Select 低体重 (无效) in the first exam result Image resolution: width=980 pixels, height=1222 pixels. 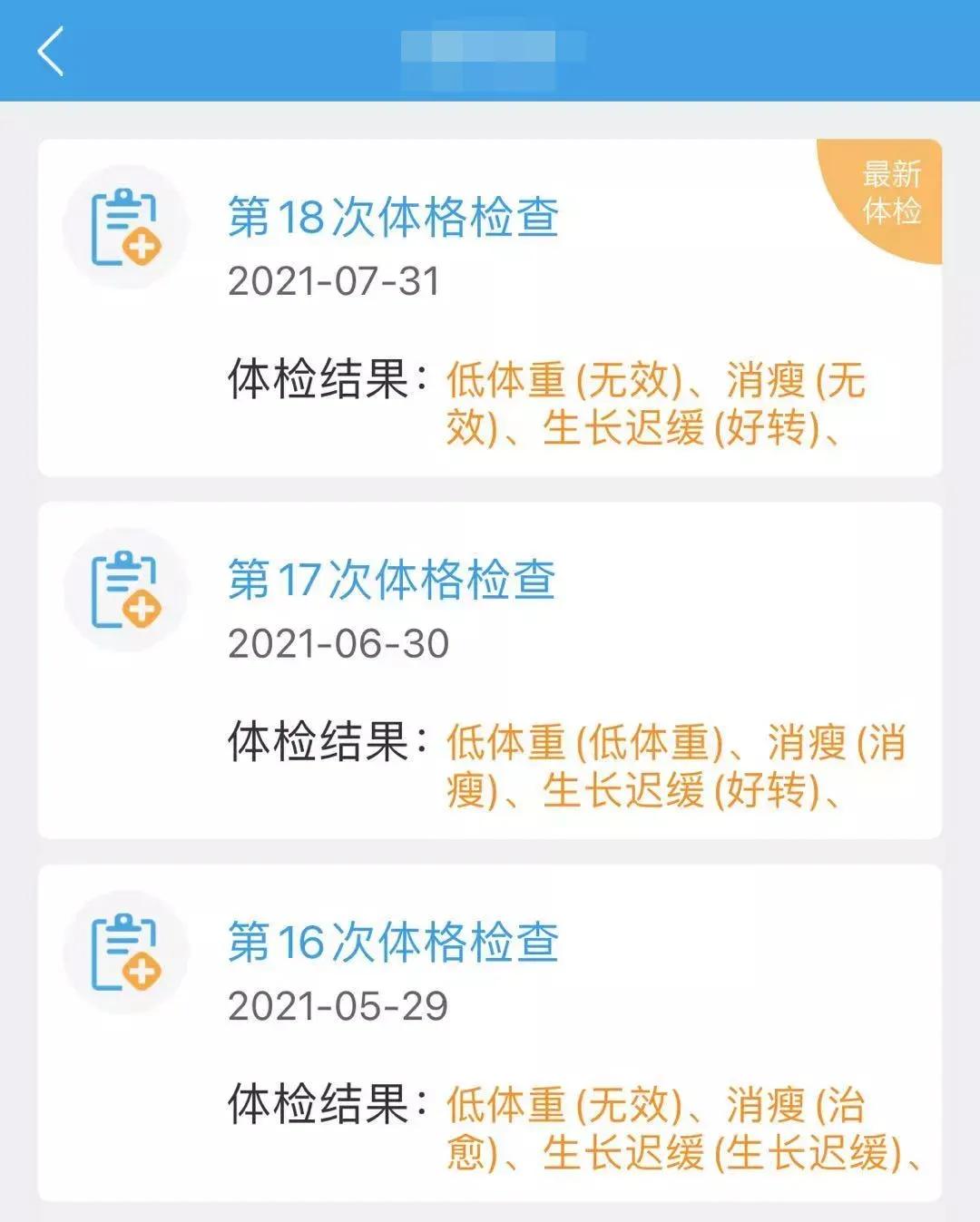point(563,381)
